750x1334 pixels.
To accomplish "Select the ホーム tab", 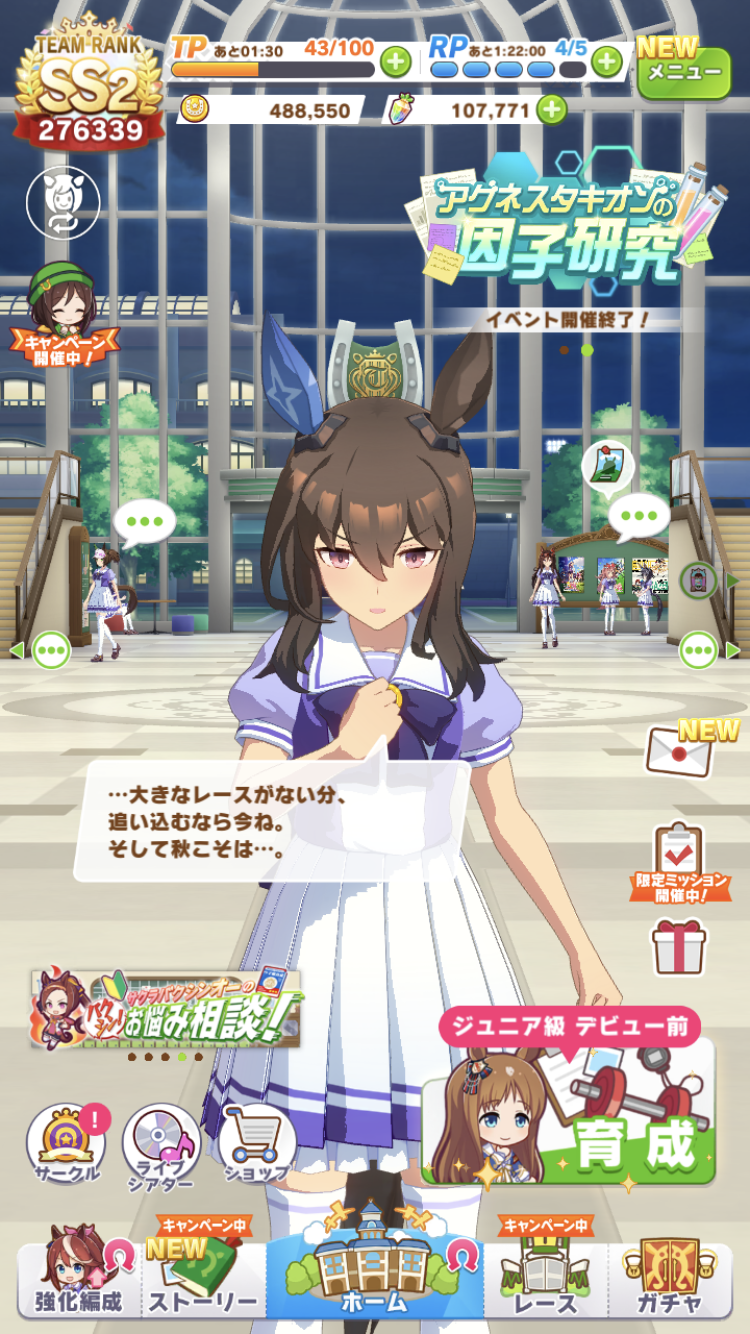I will coord(374,1275).
